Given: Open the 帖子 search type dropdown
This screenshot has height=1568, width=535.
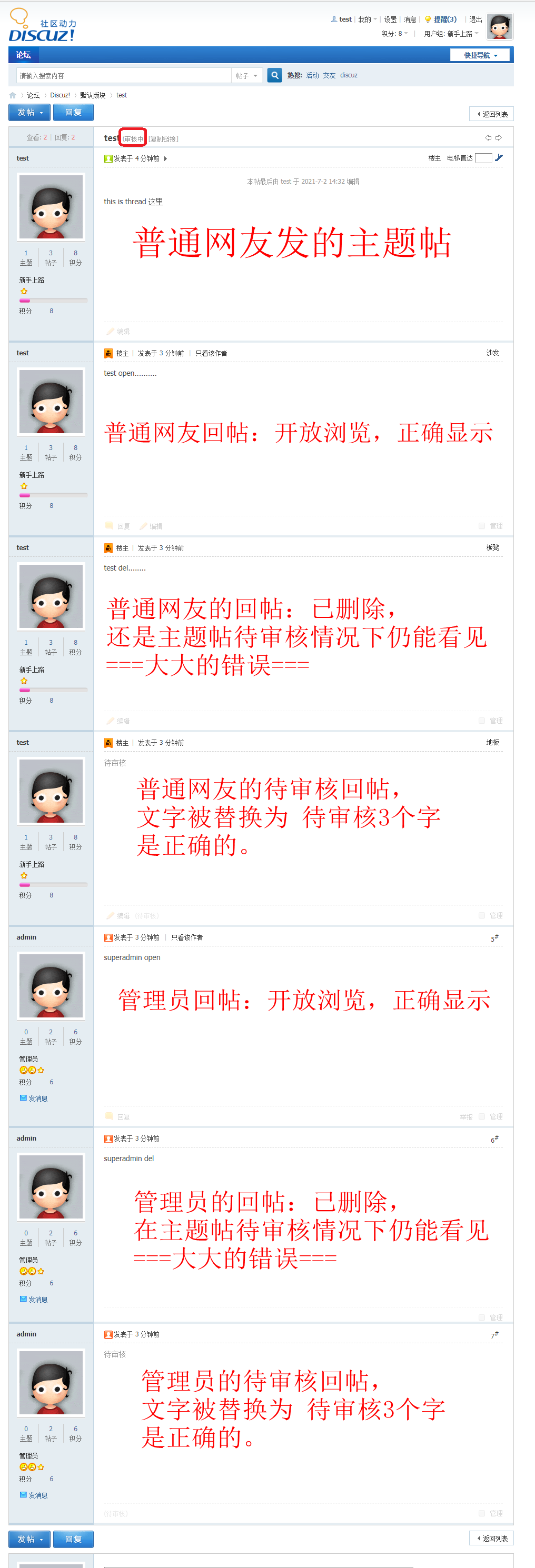Looking at the screenshot, I should tap(246, 75).
